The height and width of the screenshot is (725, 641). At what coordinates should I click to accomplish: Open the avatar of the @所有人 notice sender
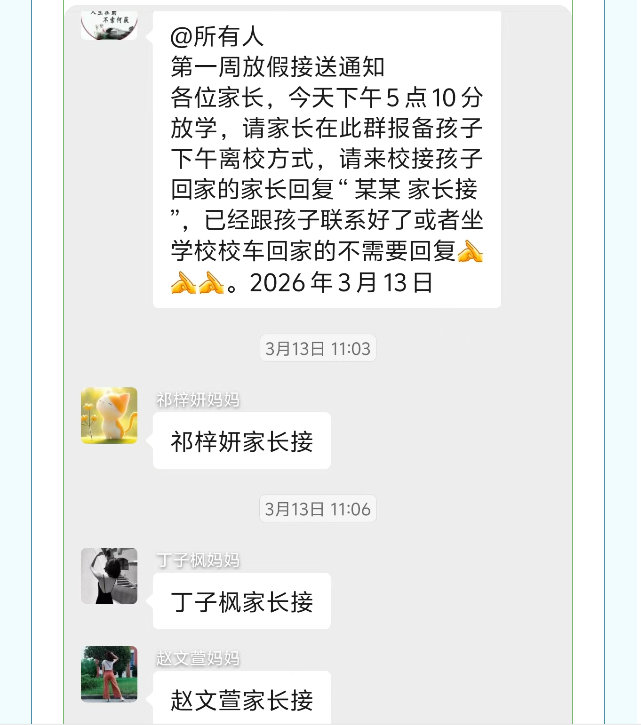coord(109,22)
